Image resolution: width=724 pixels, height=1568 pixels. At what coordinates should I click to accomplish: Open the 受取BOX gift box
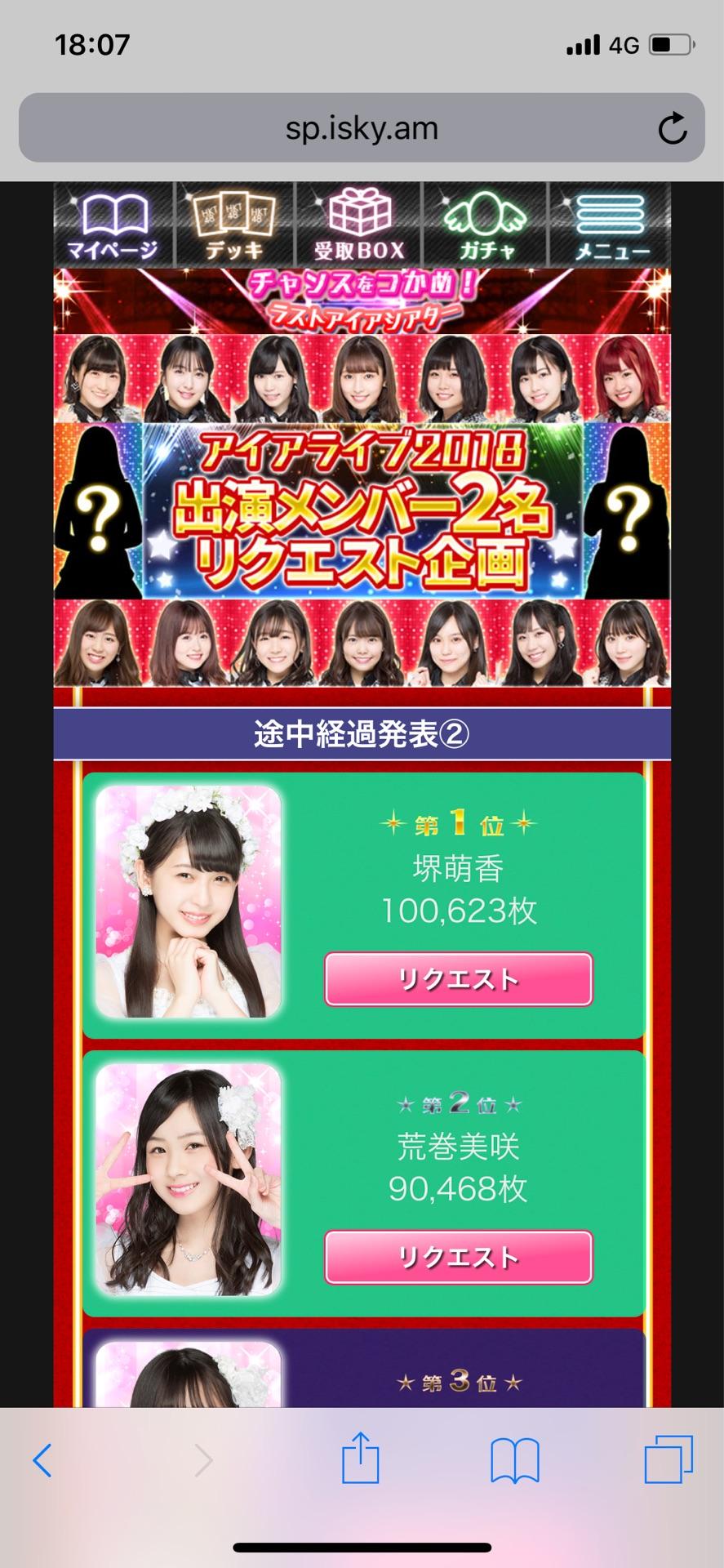[360, 225]
